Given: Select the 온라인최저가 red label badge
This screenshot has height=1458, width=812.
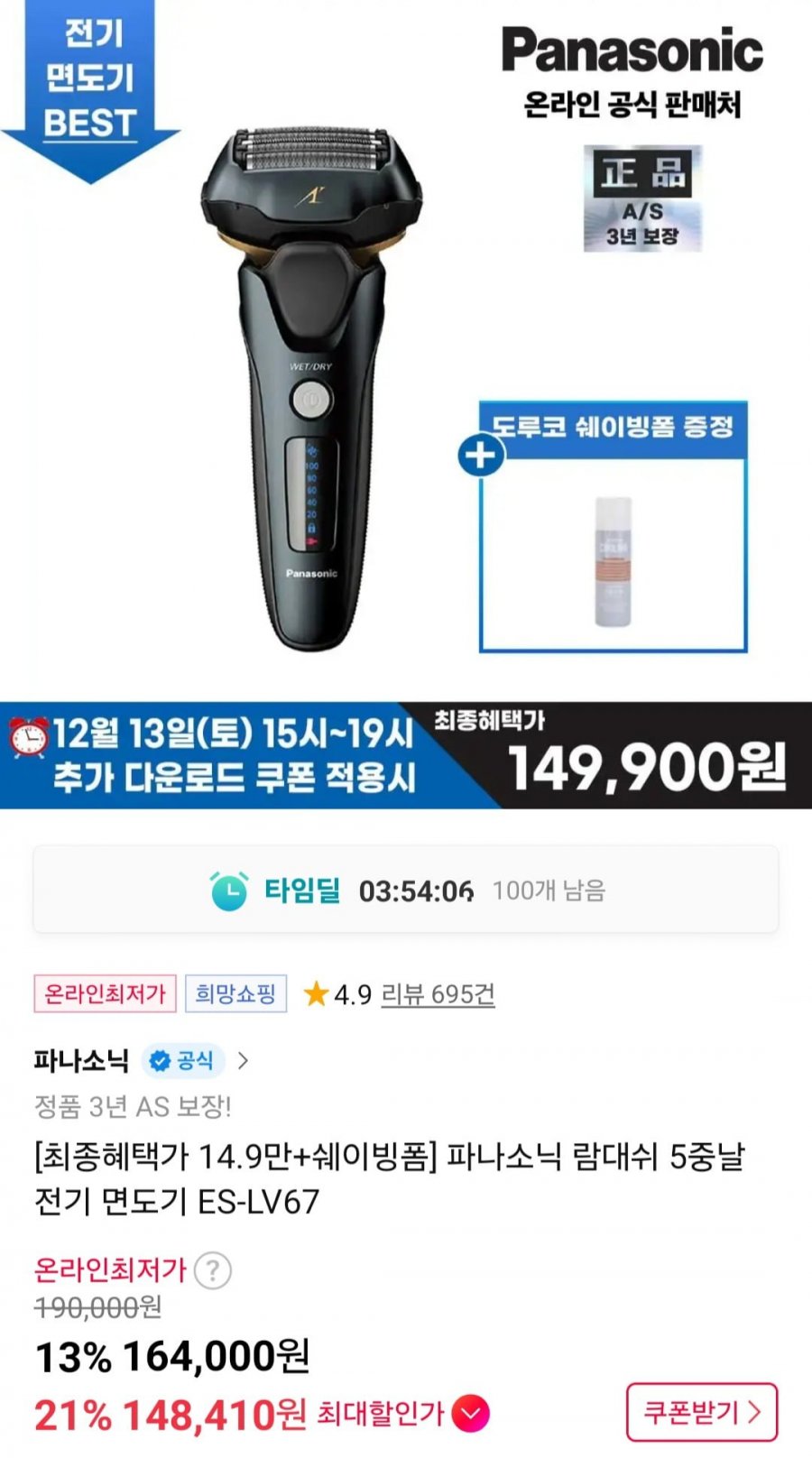Looking at the screenshot, I should pyautogui.click(x=104, y=994).
